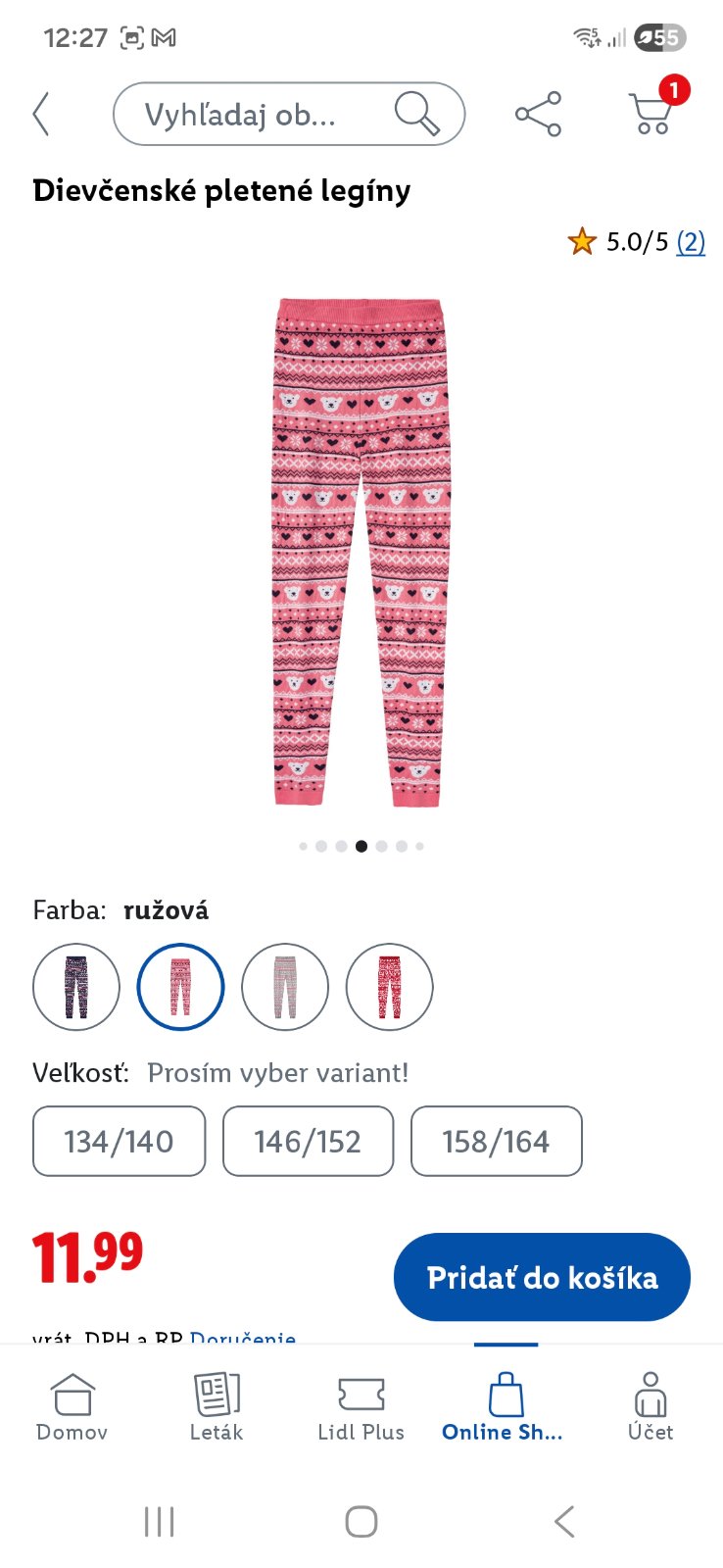The image size is (723, 1568).
Task: Open the shopping cart
Action: [651, 111]
